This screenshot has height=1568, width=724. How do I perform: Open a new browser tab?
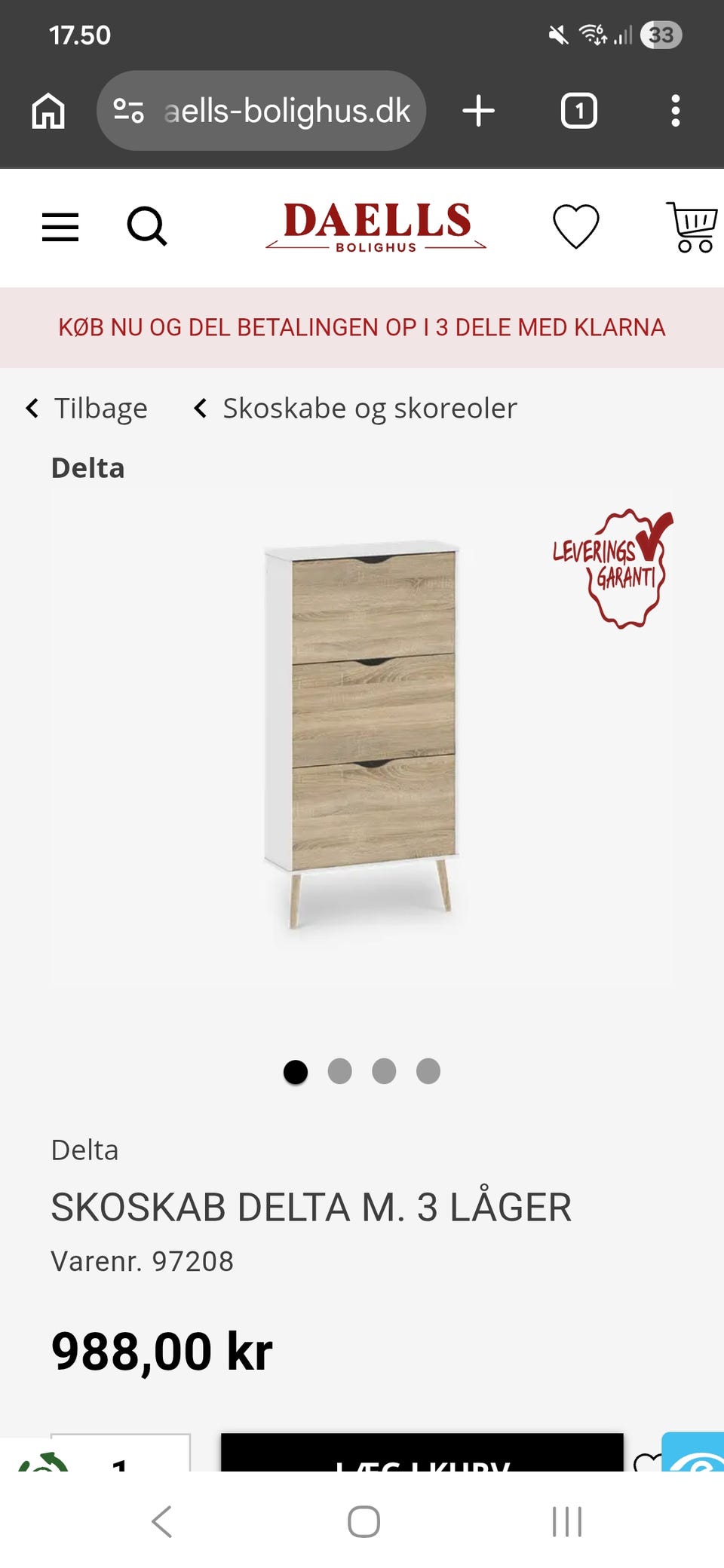478,111
